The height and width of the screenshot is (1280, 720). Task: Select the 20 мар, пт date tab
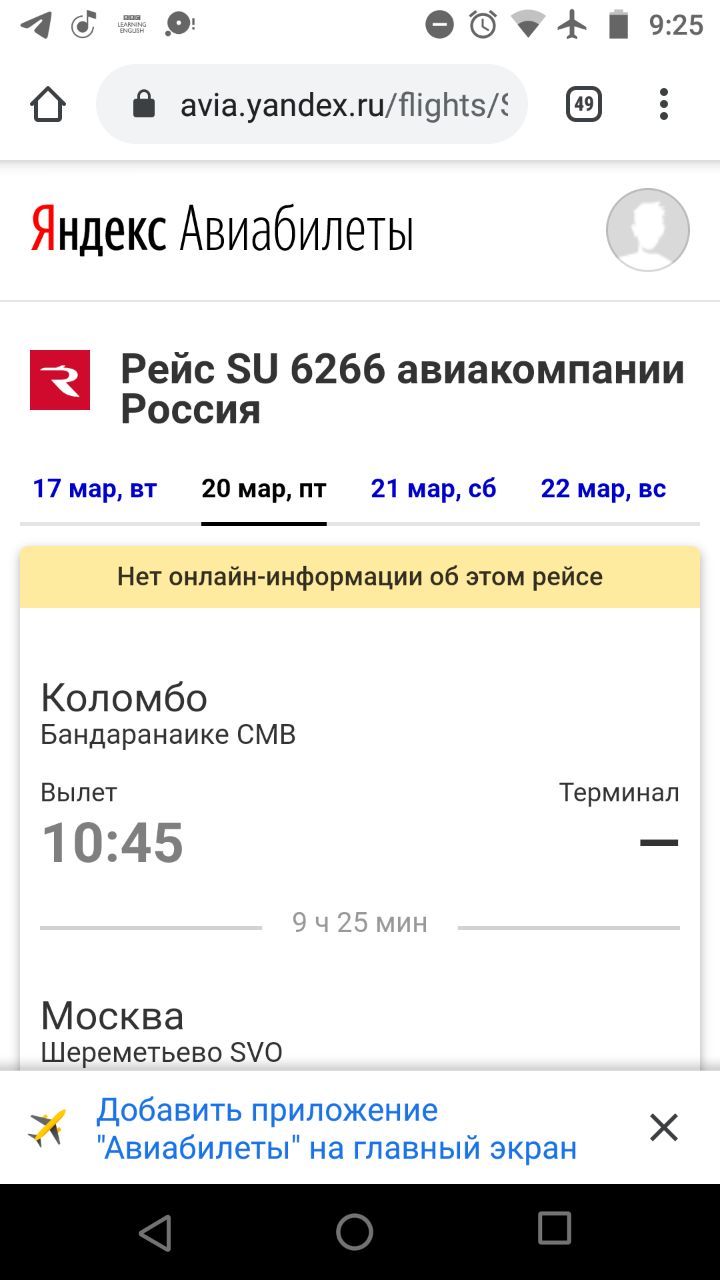click(264, 489)
